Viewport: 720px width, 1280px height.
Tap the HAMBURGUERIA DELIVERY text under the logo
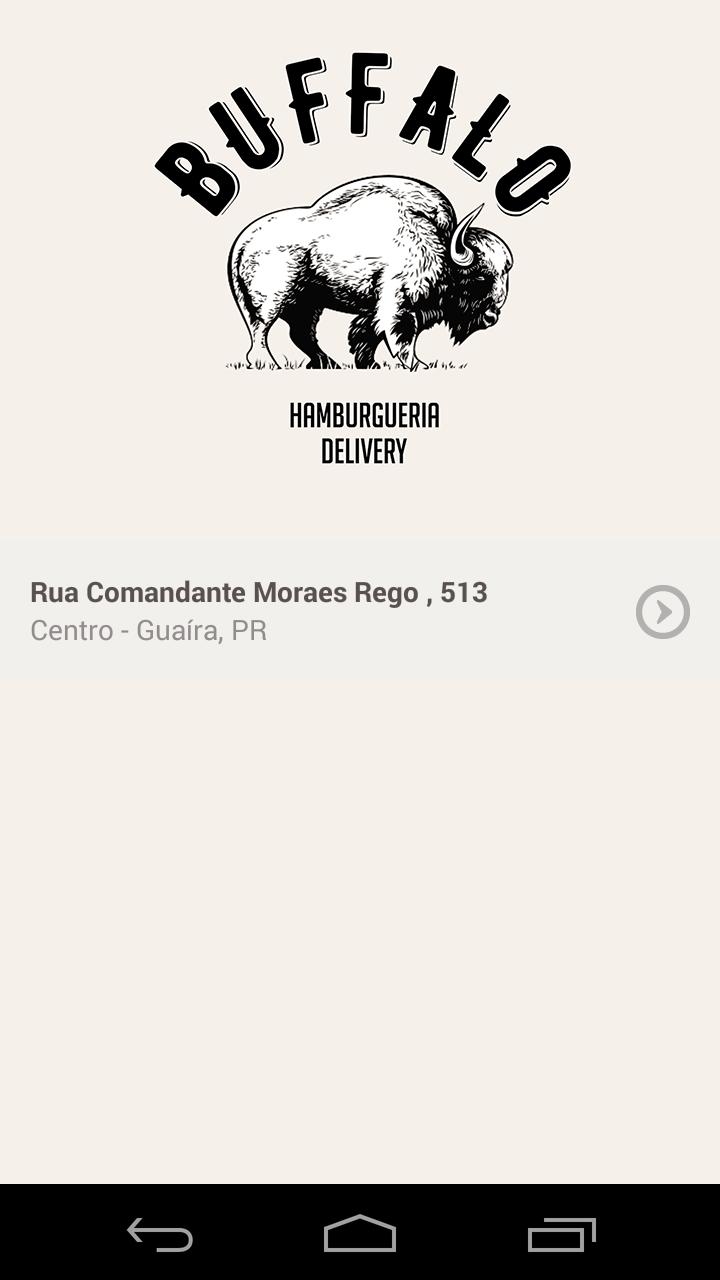pos(363,432)
